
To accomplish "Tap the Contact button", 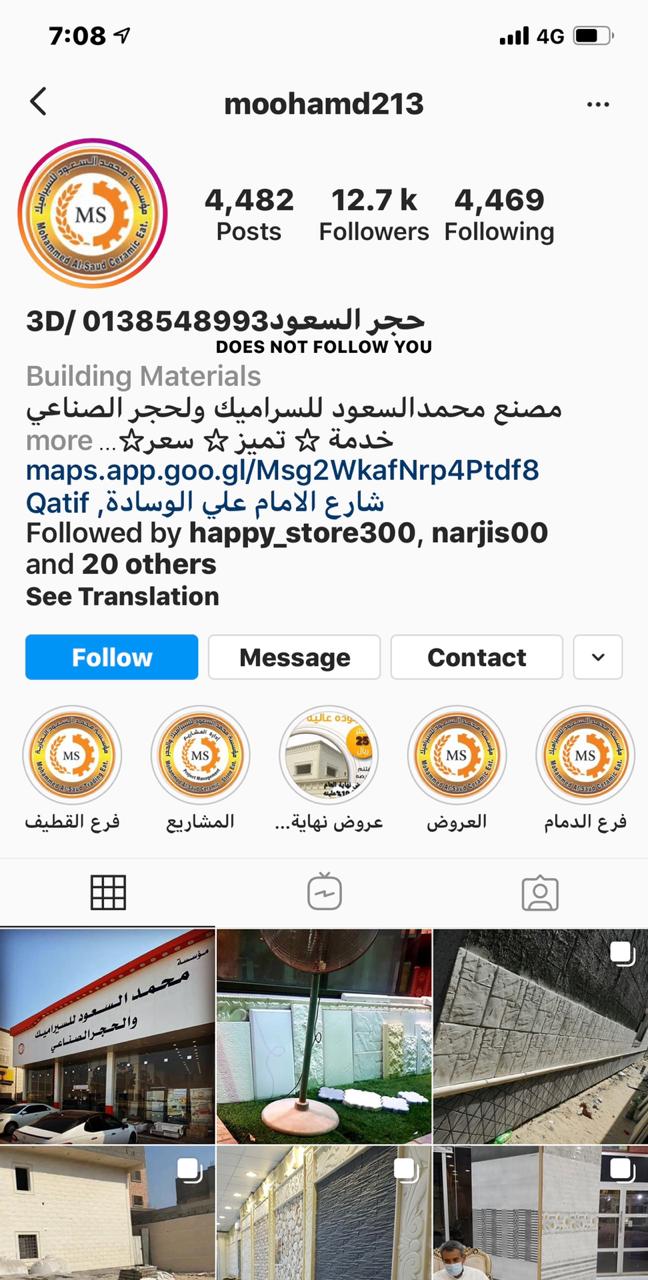I will click(x=476, y=657).
